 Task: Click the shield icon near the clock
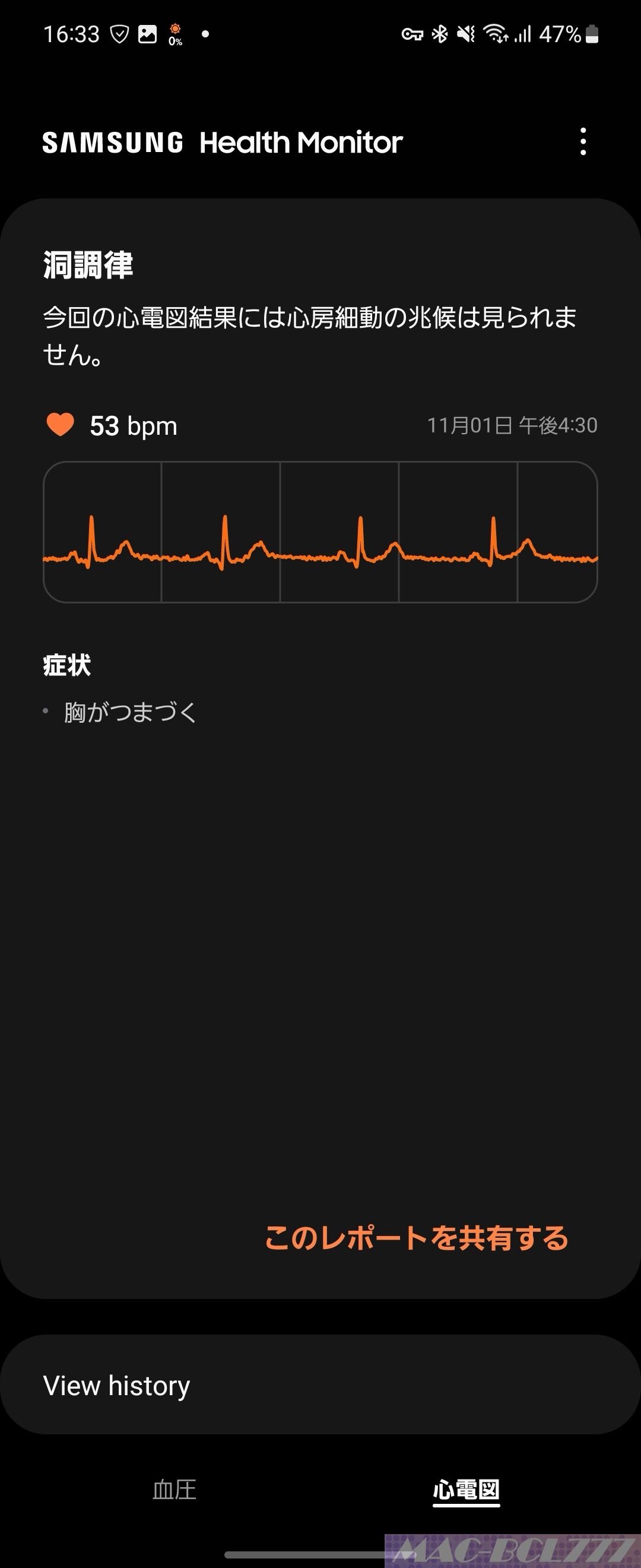[x=119, y=33]
